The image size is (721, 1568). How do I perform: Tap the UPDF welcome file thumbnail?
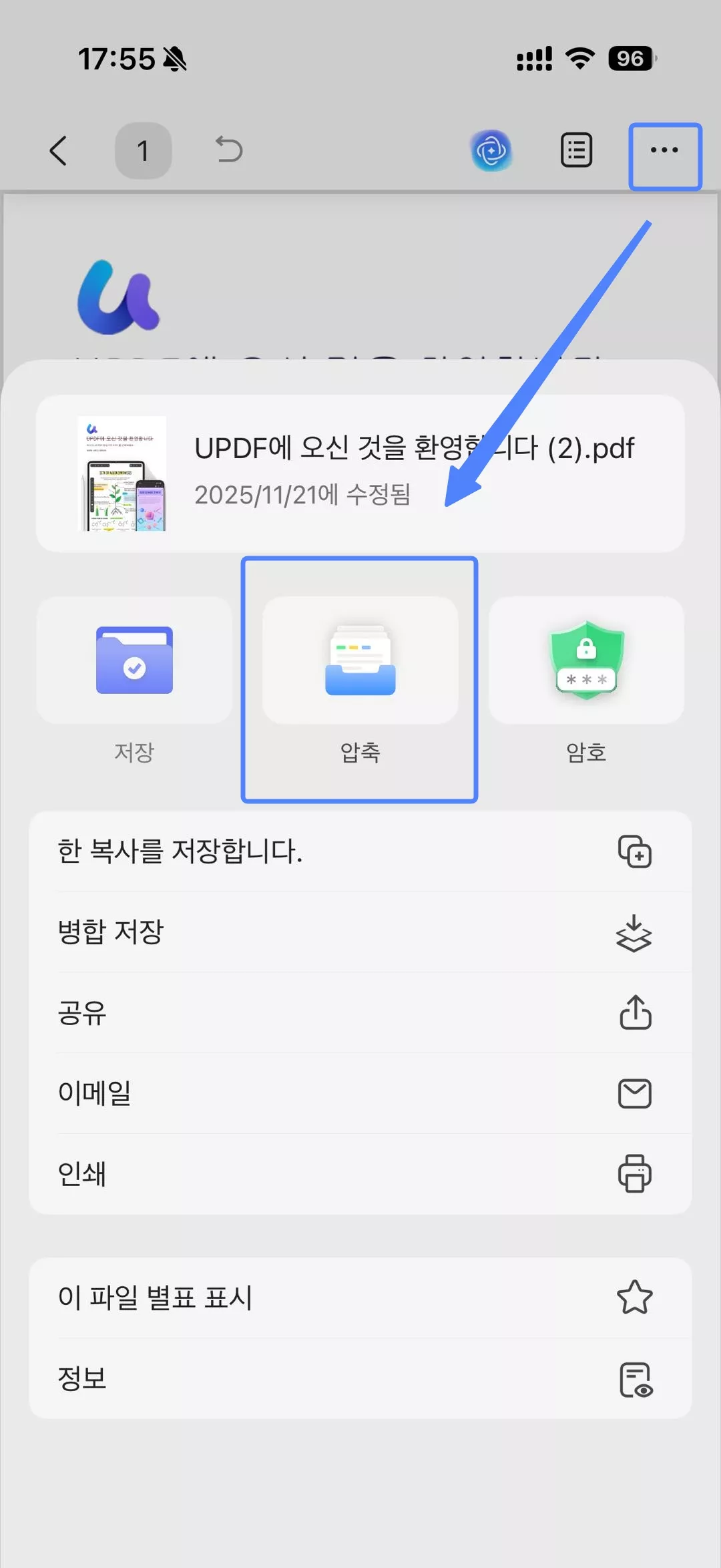click(124, 474)
